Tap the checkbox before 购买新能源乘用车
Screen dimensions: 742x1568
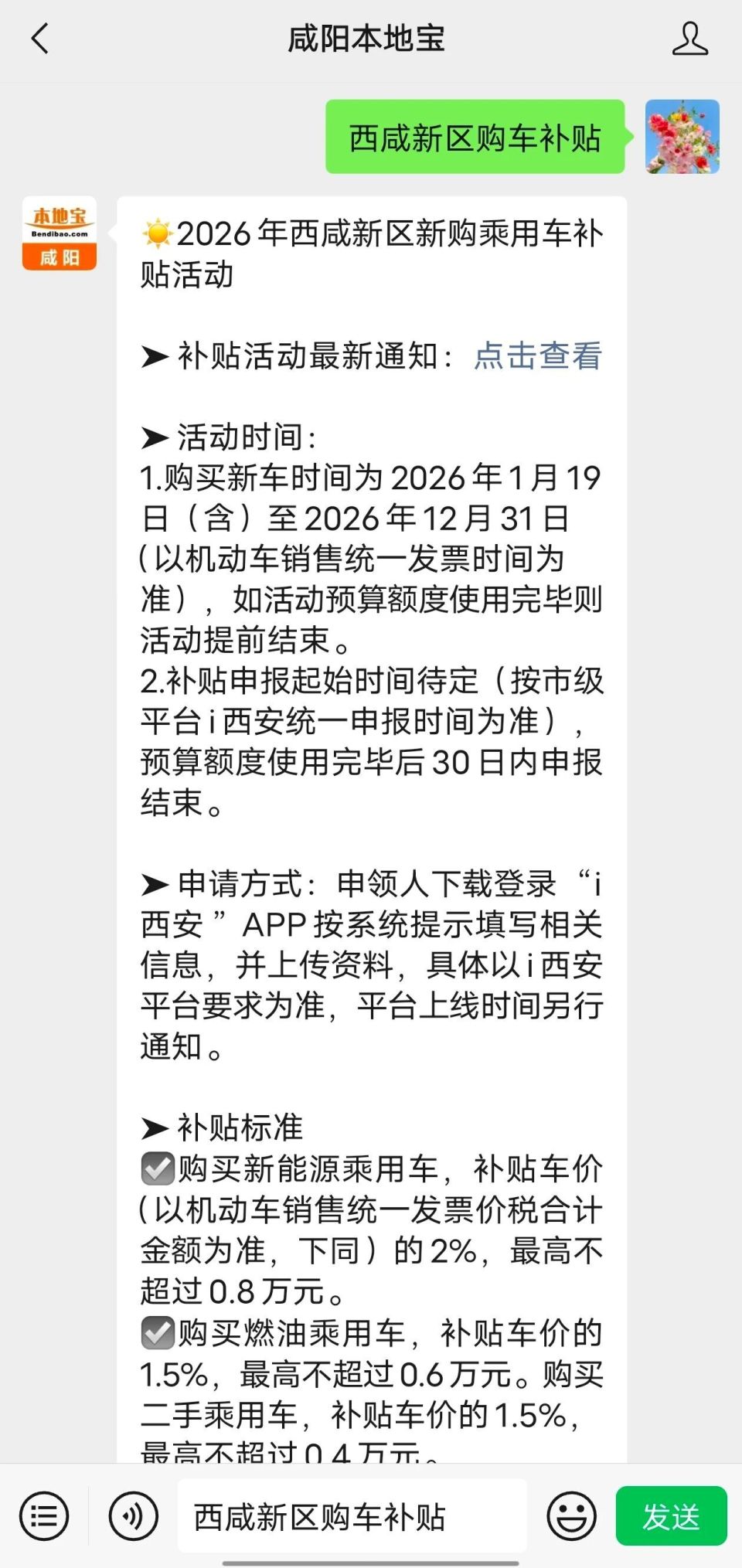(160, 1168)
